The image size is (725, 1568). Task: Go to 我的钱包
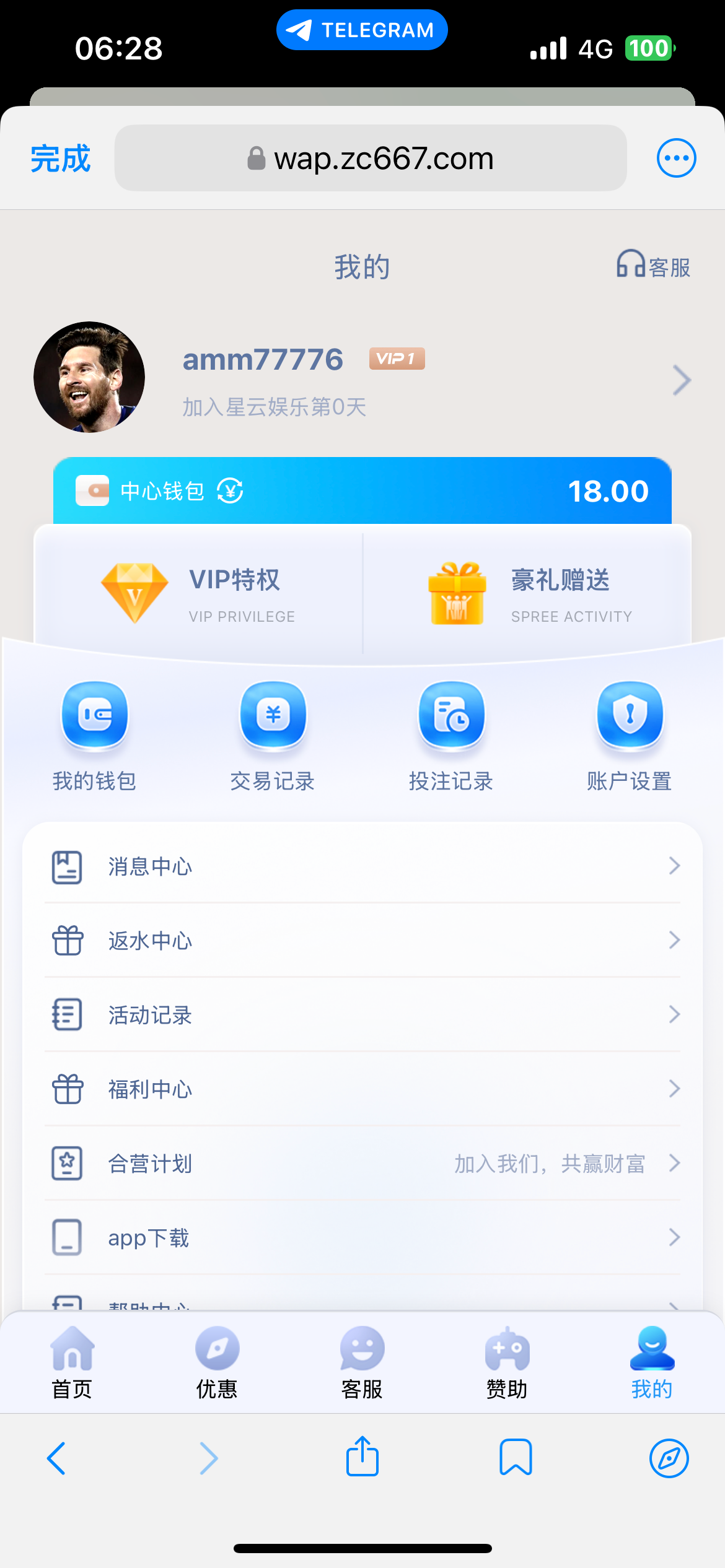(x=94, y=735)
